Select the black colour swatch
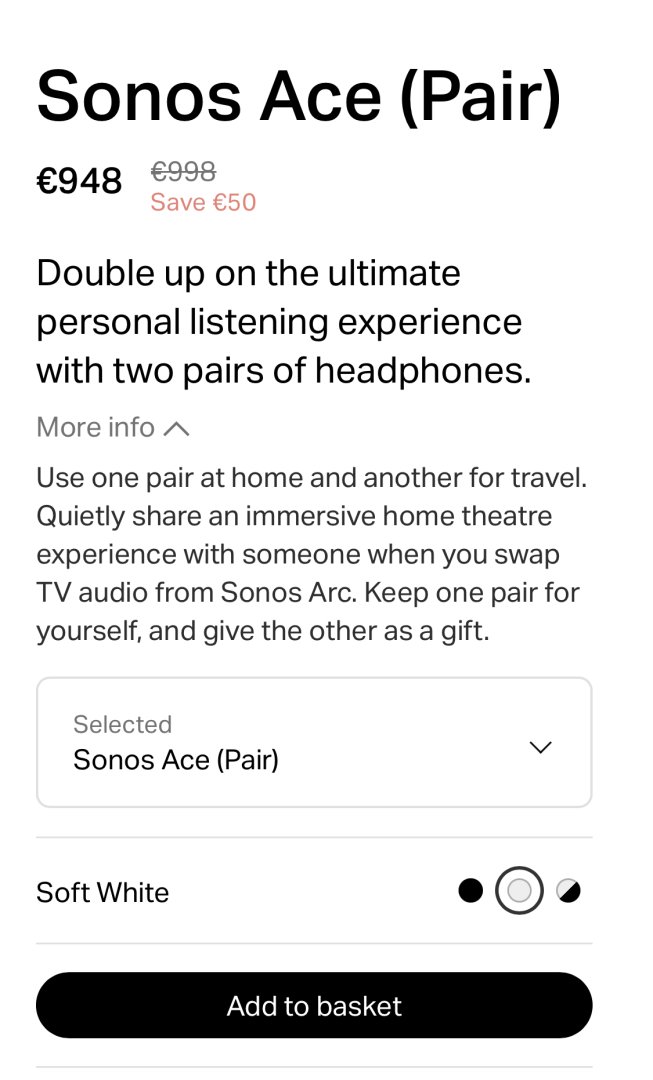The height and width of the screenshot is (1080, 653). [470, 890]
